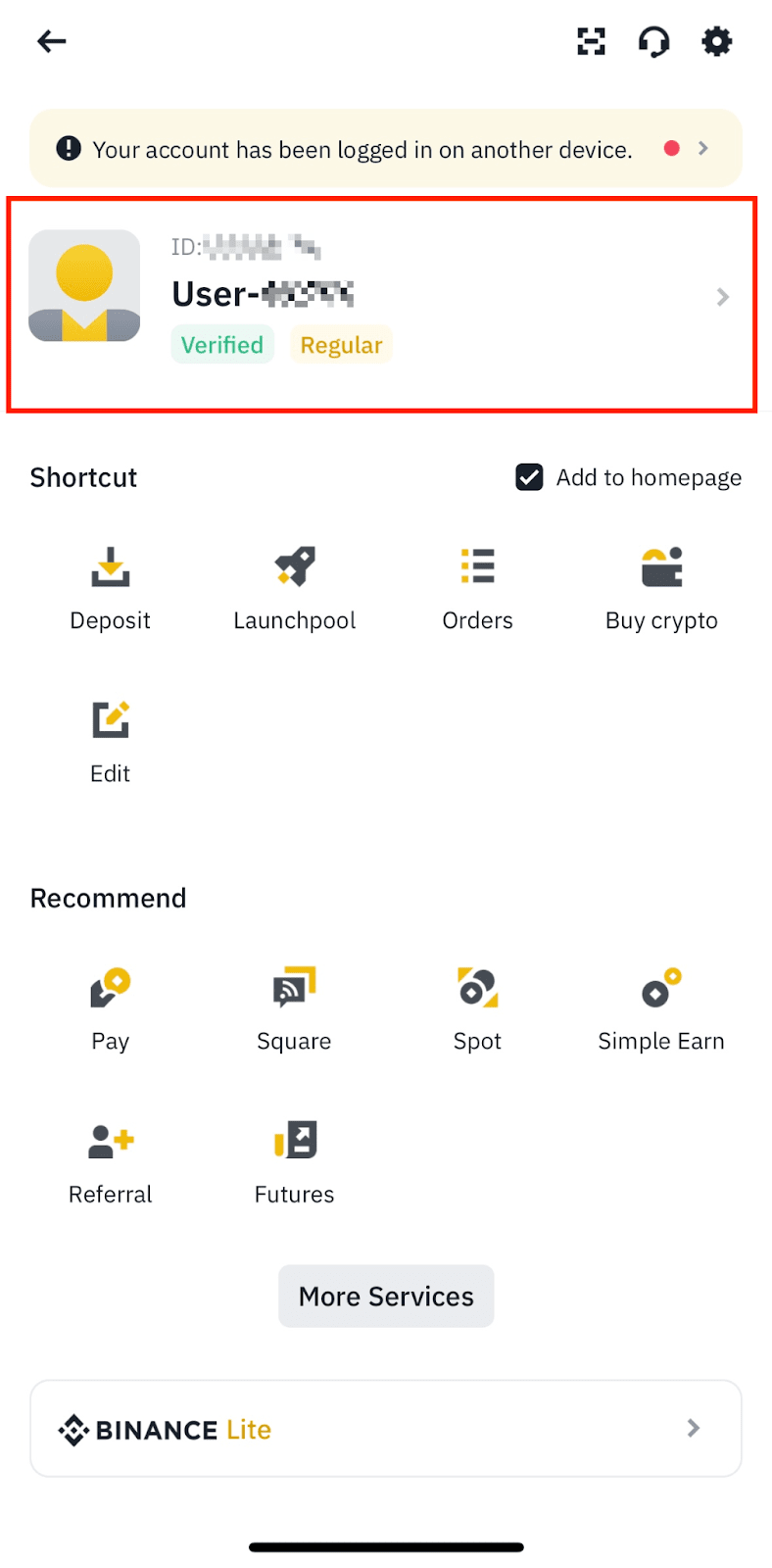Open settings gear

click(x=717, y=41)
